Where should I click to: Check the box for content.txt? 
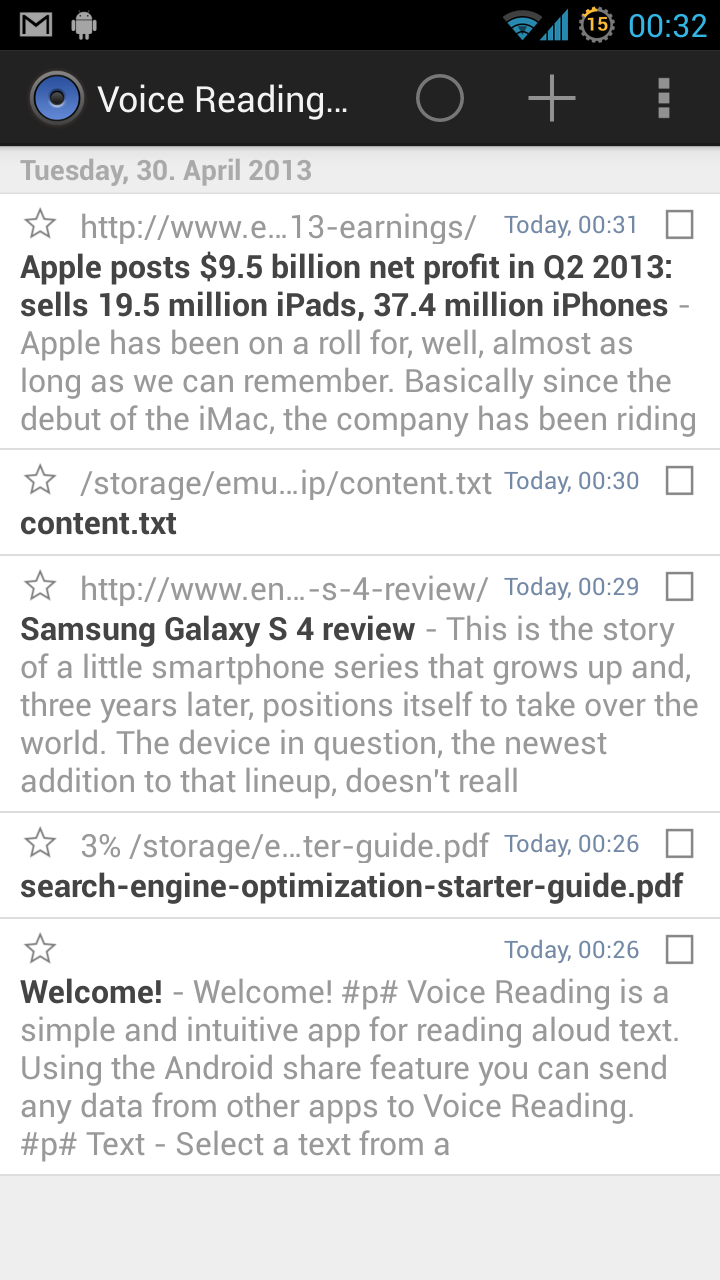click(x=679, y=481)
